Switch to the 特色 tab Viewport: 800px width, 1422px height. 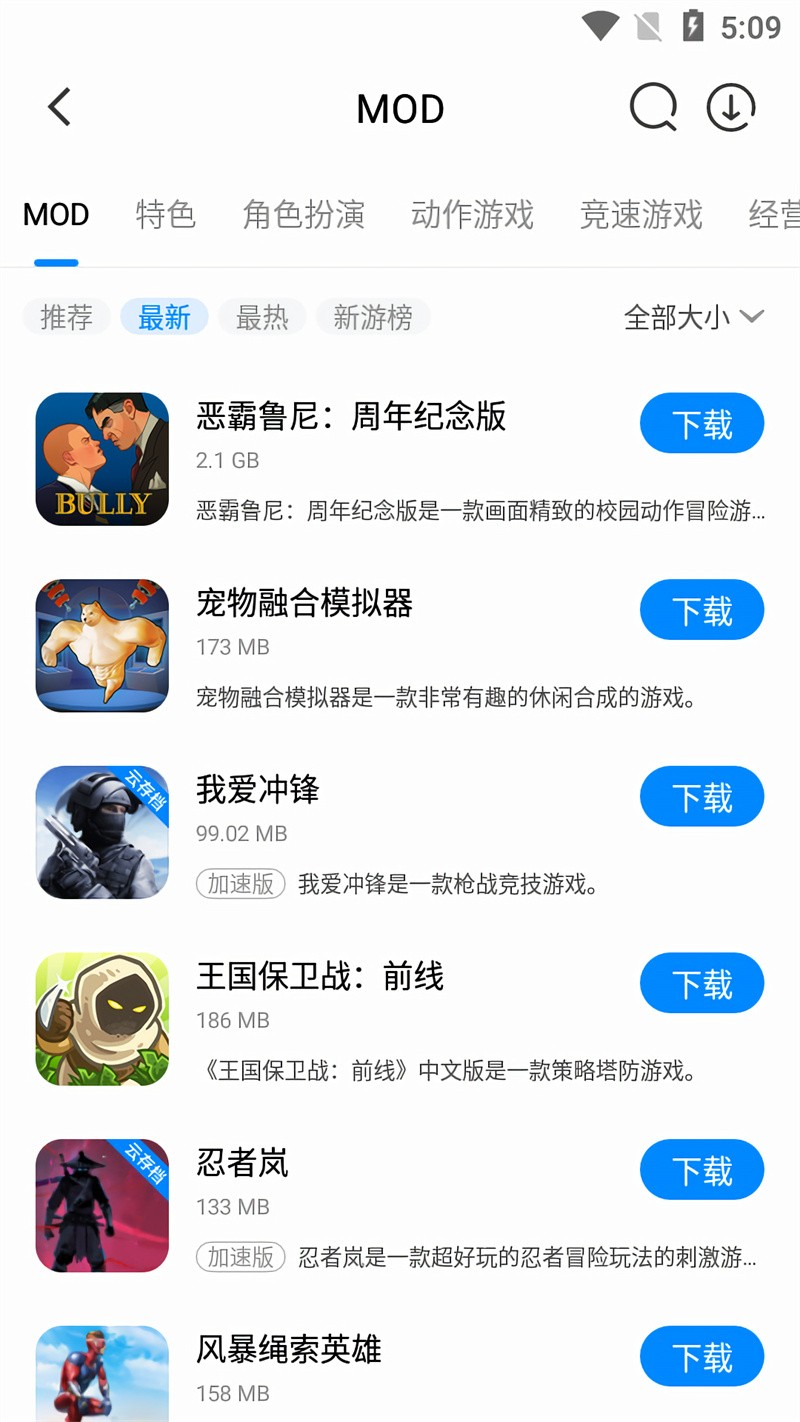click(166, 215)
